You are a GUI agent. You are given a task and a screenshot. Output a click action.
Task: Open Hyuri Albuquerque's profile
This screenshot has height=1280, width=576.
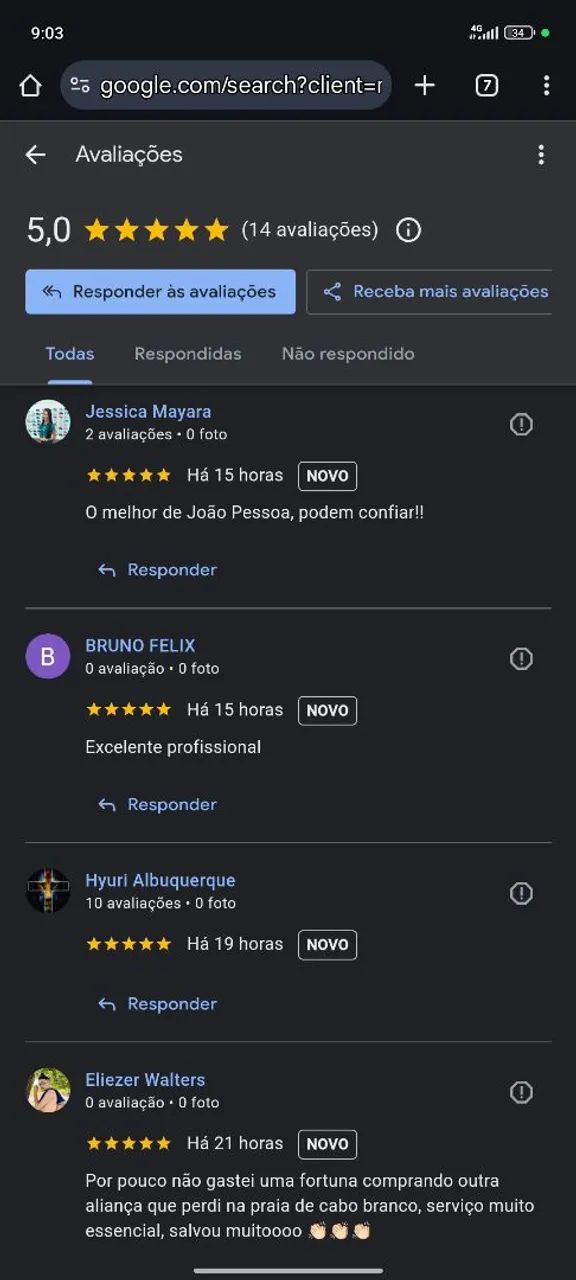pyautogui.click(x=160, y=880)
